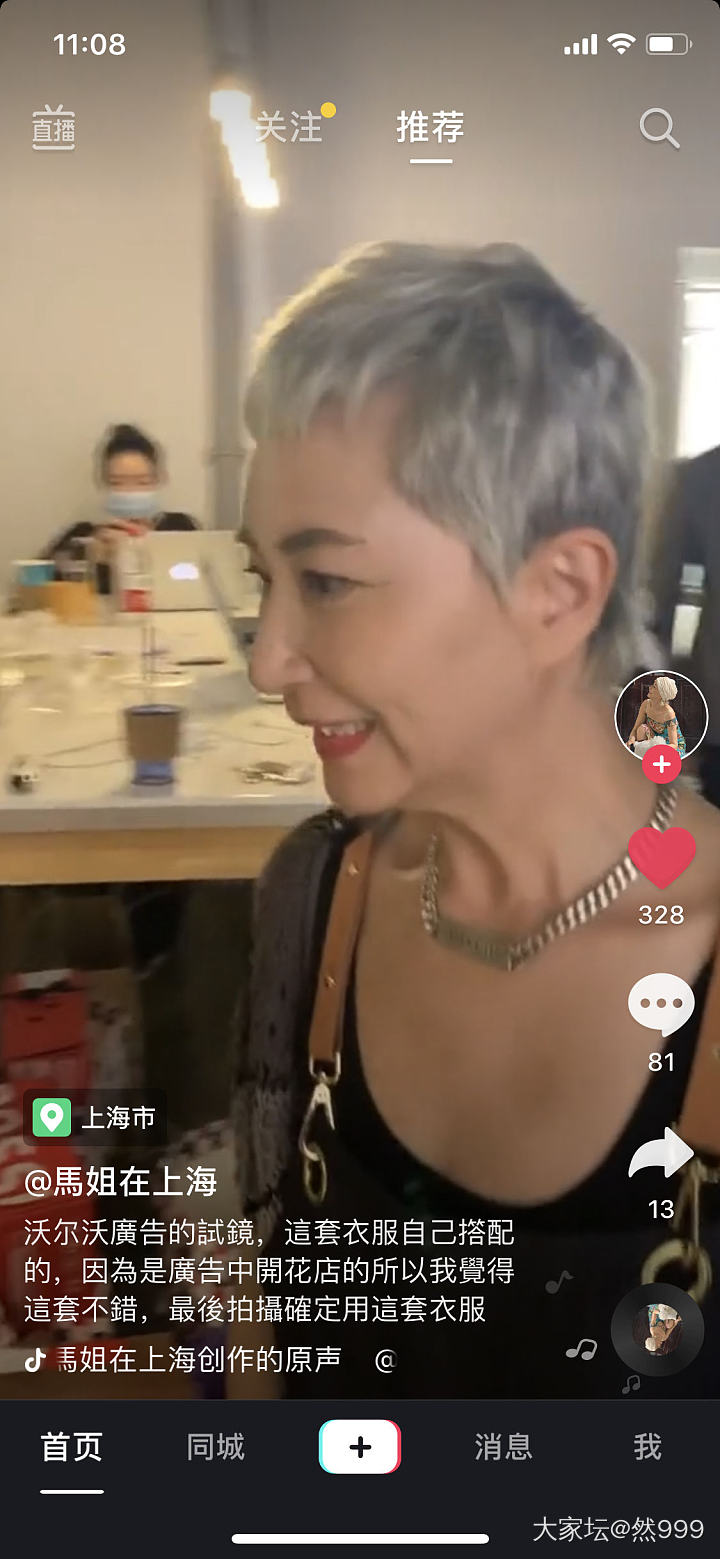
Task: Go to the 首页 tab
Action: (x=72, y=1447)
